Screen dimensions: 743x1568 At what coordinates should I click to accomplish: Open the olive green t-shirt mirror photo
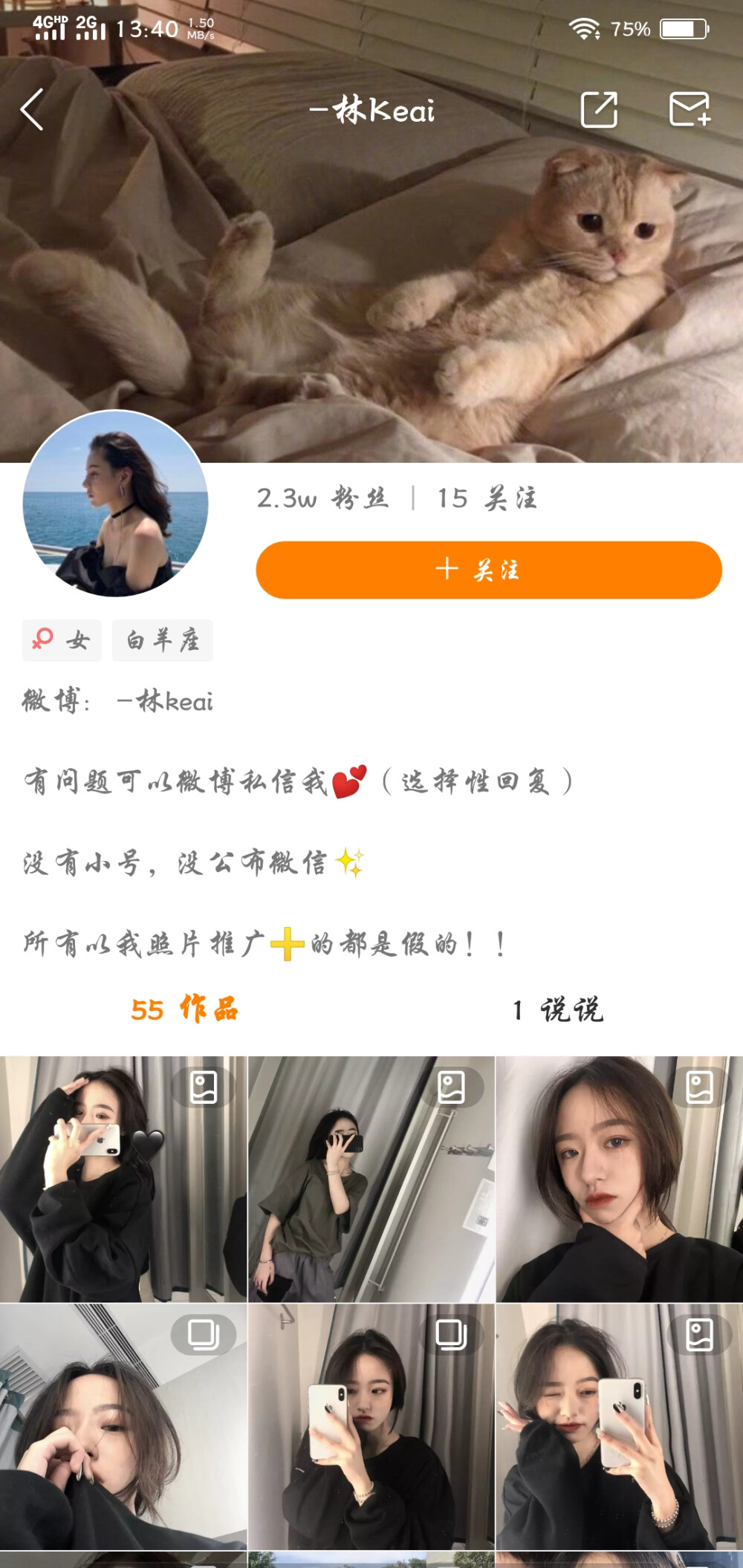tap(371, 1179)
